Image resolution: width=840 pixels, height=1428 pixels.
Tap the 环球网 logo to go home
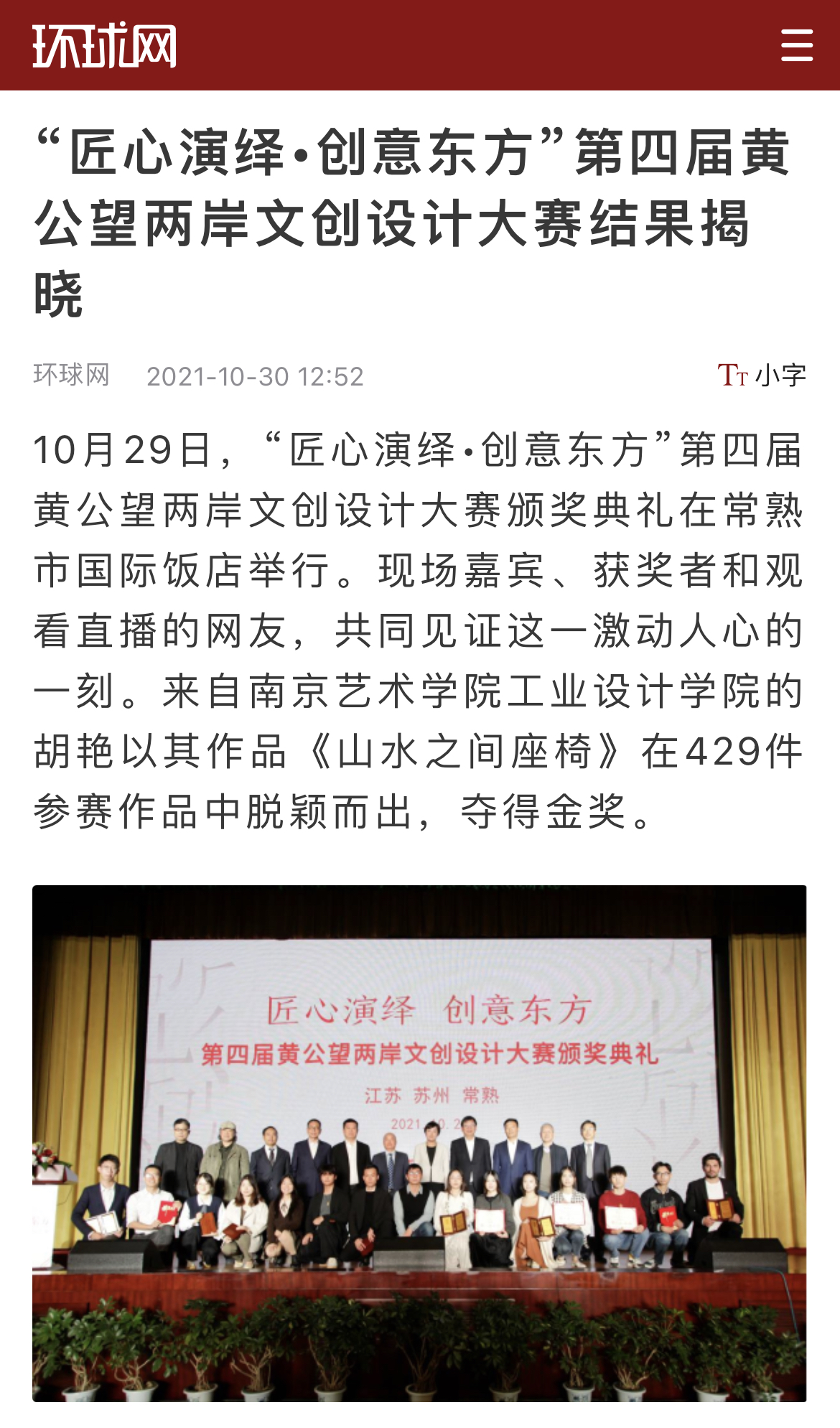(x=105, y=45)
